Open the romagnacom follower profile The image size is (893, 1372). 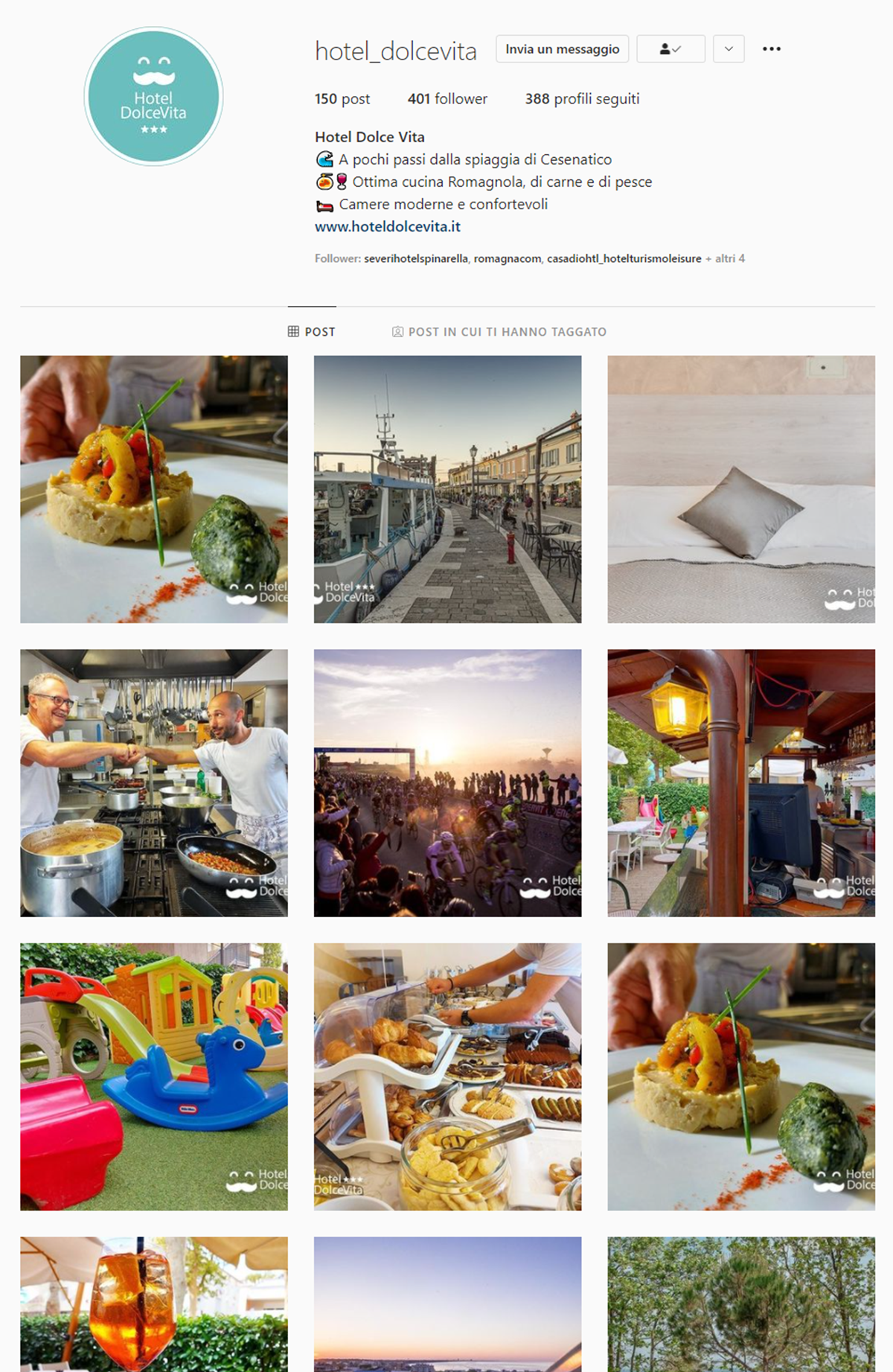tap(508, 258)
